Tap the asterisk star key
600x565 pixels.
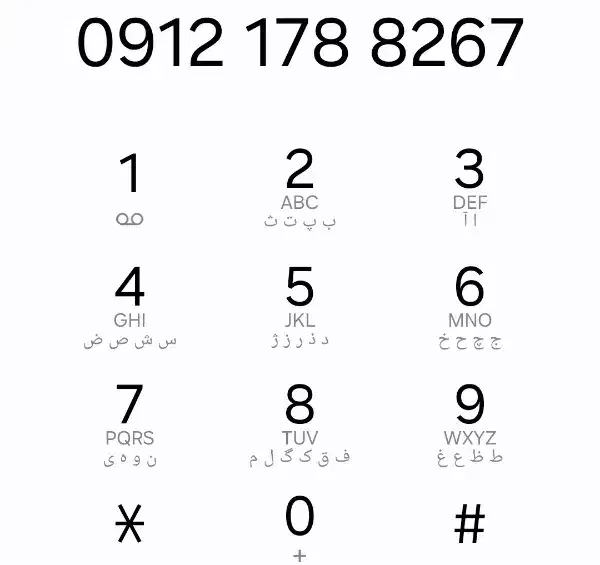pyautogui.click(x=130, y=524)
